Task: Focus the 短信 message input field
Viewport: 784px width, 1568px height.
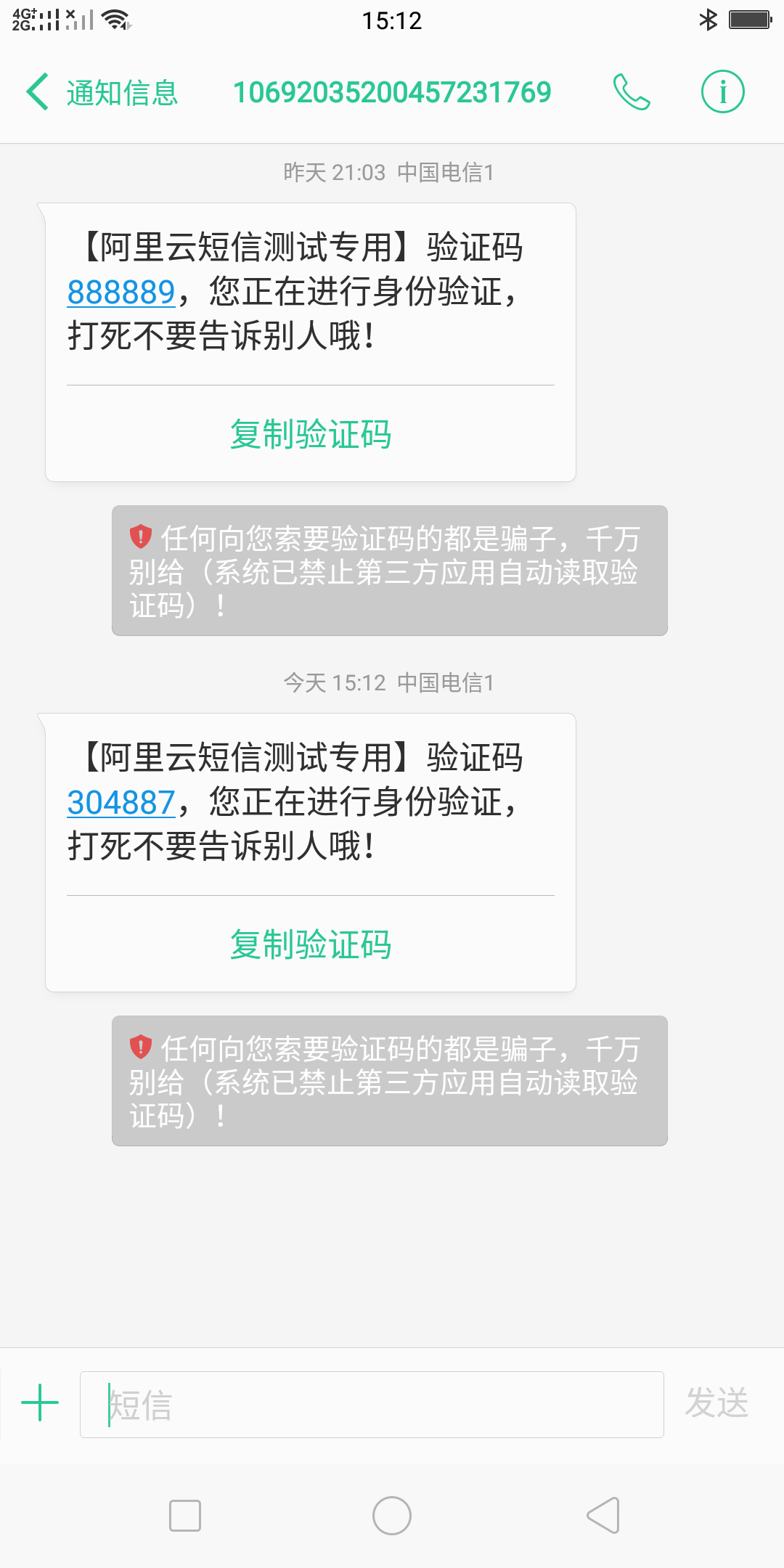Action: [372, 1405]
